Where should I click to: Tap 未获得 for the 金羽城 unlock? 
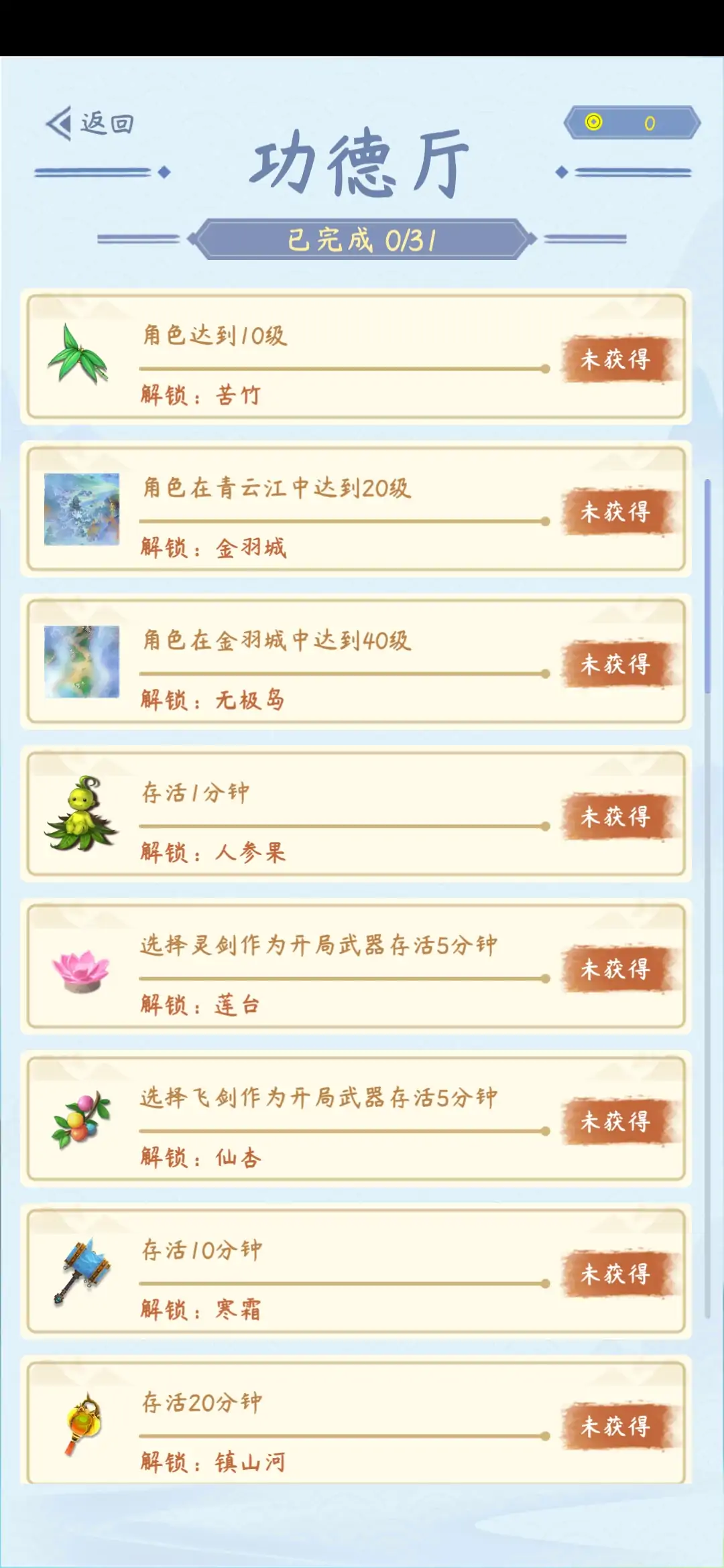pyautogui.click(x=615, y=512)
